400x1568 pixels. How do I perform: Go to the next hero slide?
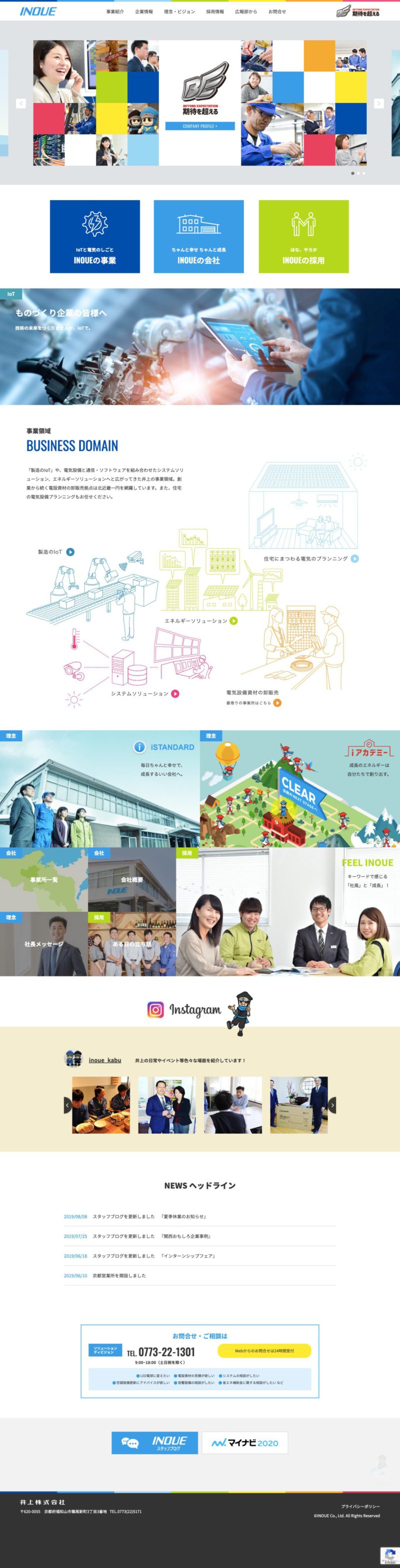[x=378, y=103]
